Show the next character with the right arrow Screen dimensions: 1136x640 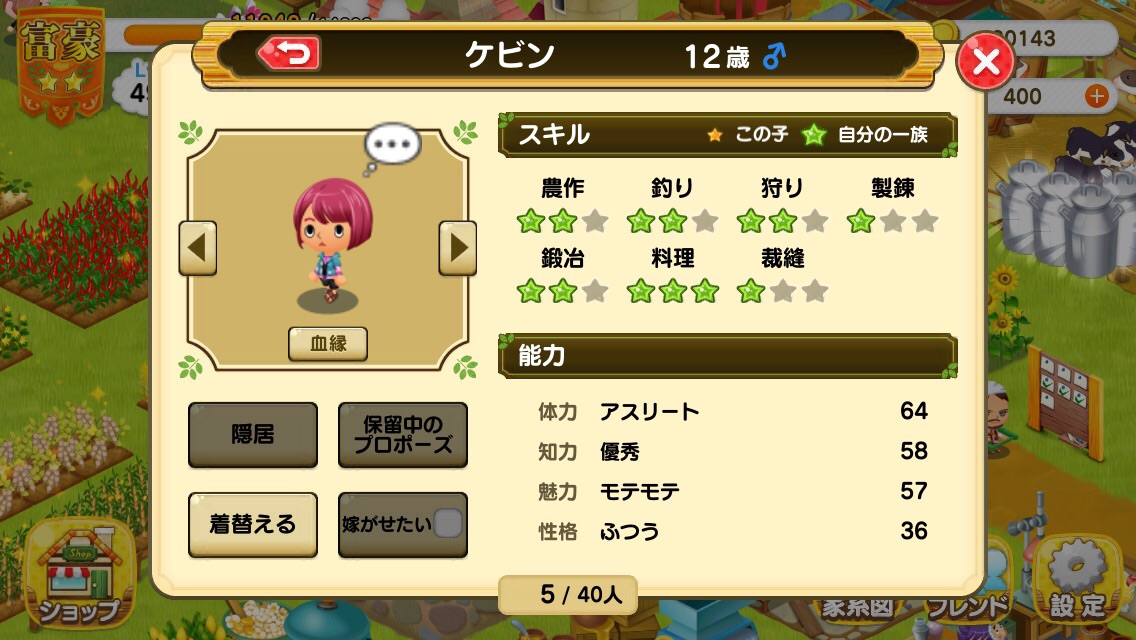pyautogui.click(x=458, y=248)
